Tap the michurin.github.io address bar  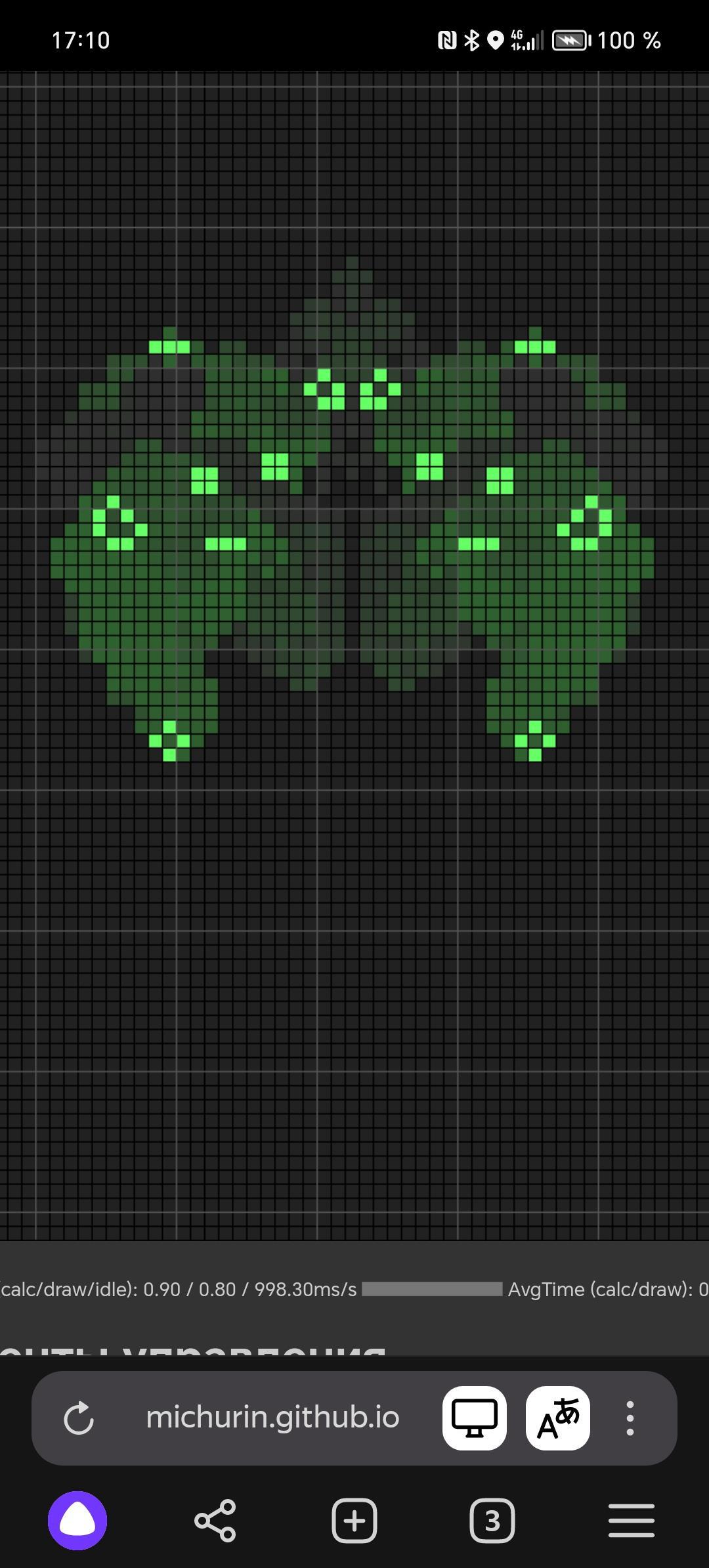pos(272,1418)
